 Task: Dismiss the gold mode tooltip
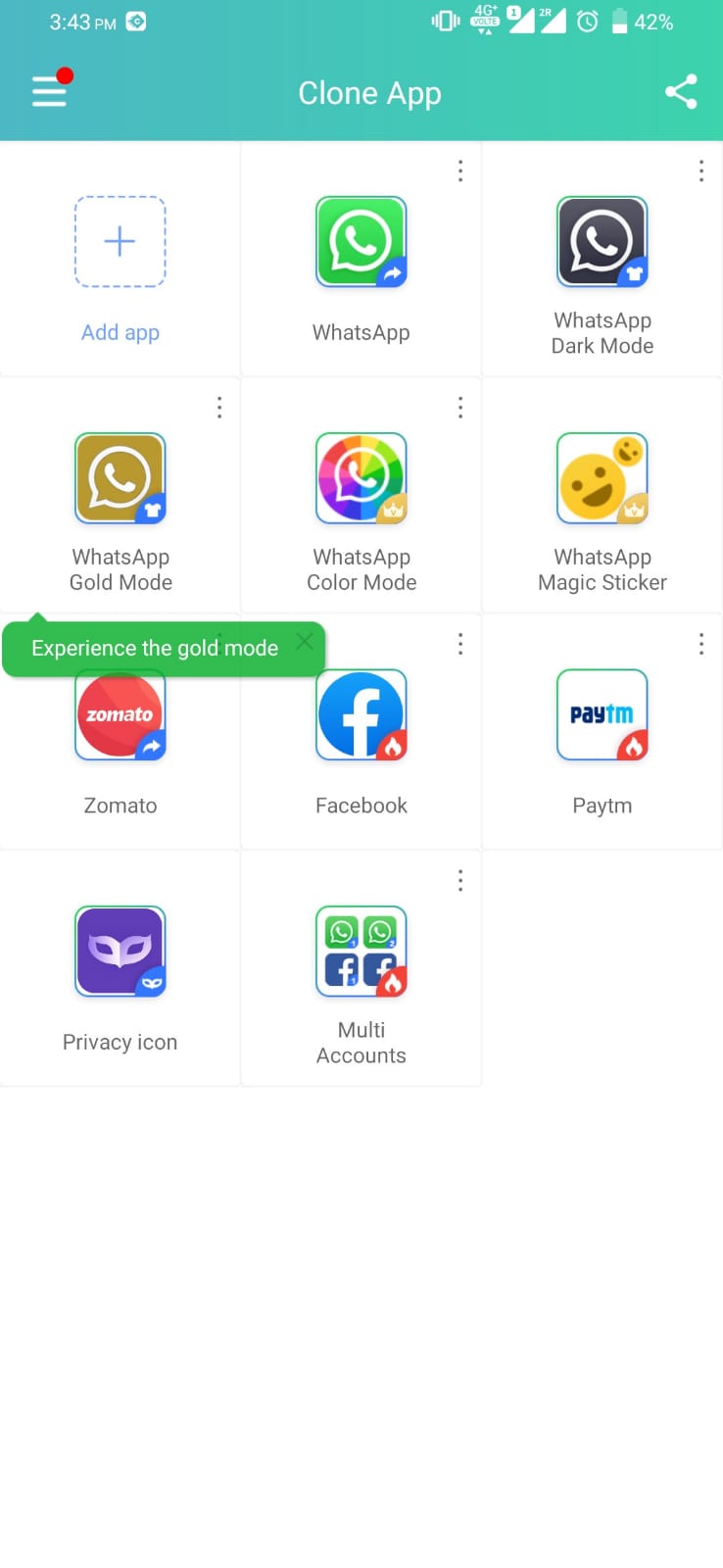point(305,641)
